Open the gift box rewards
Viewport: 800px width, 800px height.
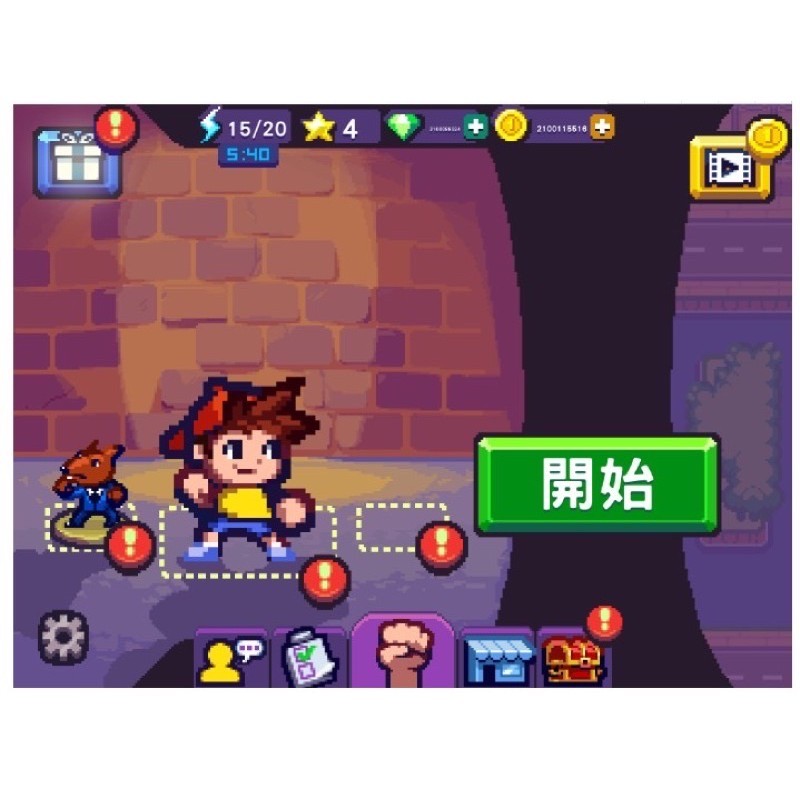click(77, 162)
